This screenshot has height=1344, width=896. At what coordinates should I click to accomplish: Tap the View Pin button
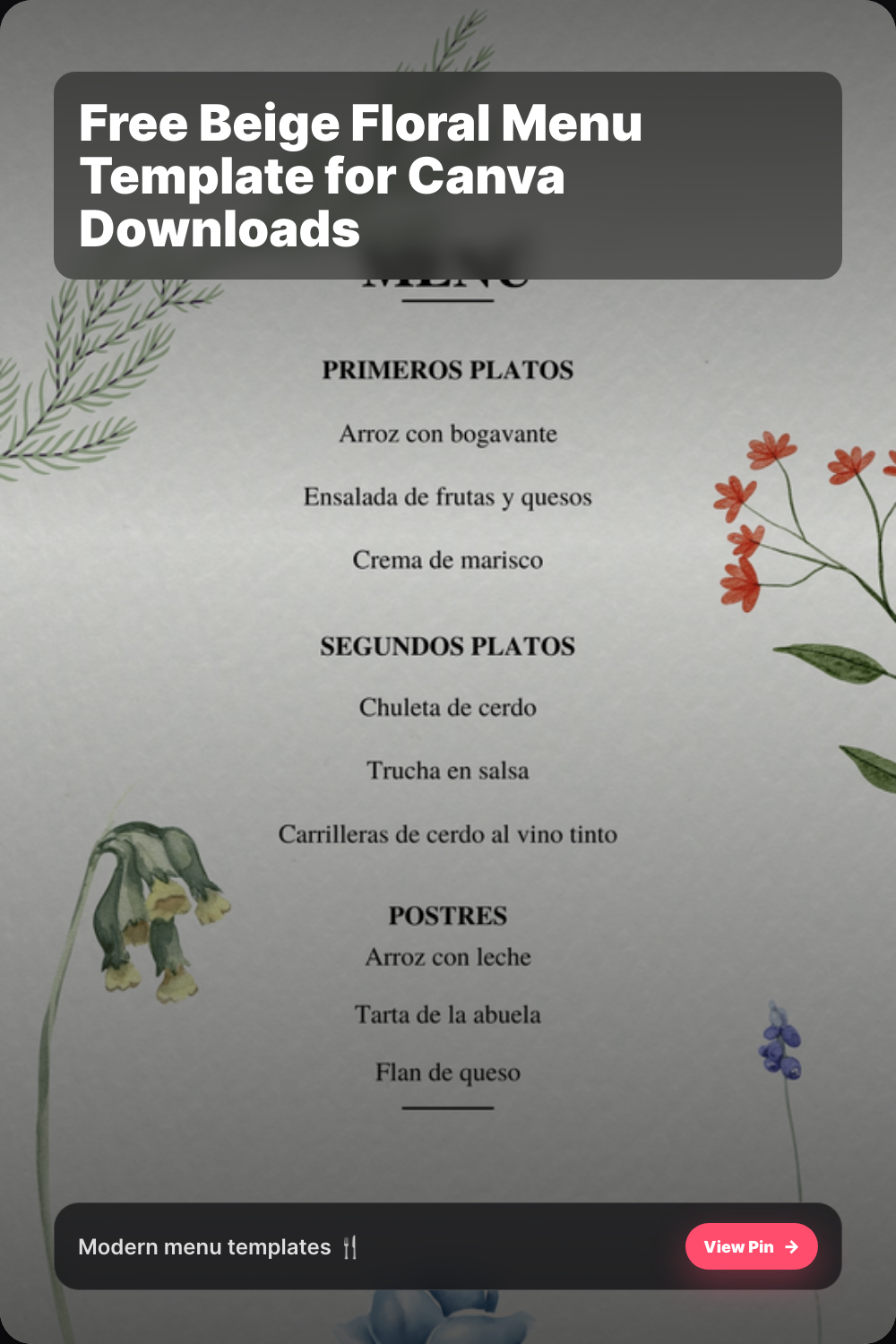751,1246
